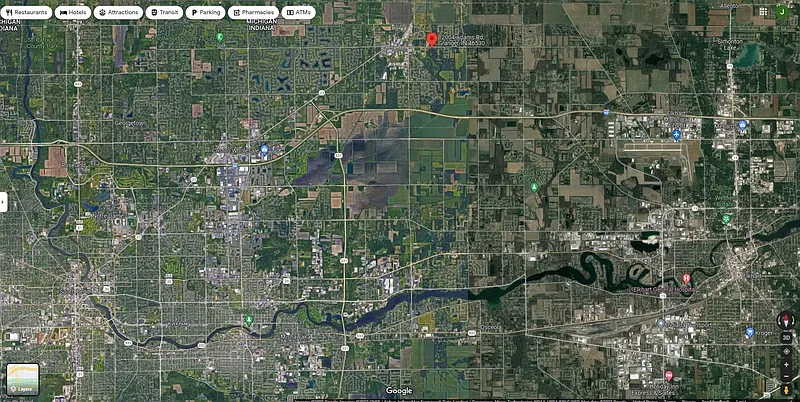Filter map by Restaurants chip
This screenshot has width=800, height=402.
coord(27,12)
